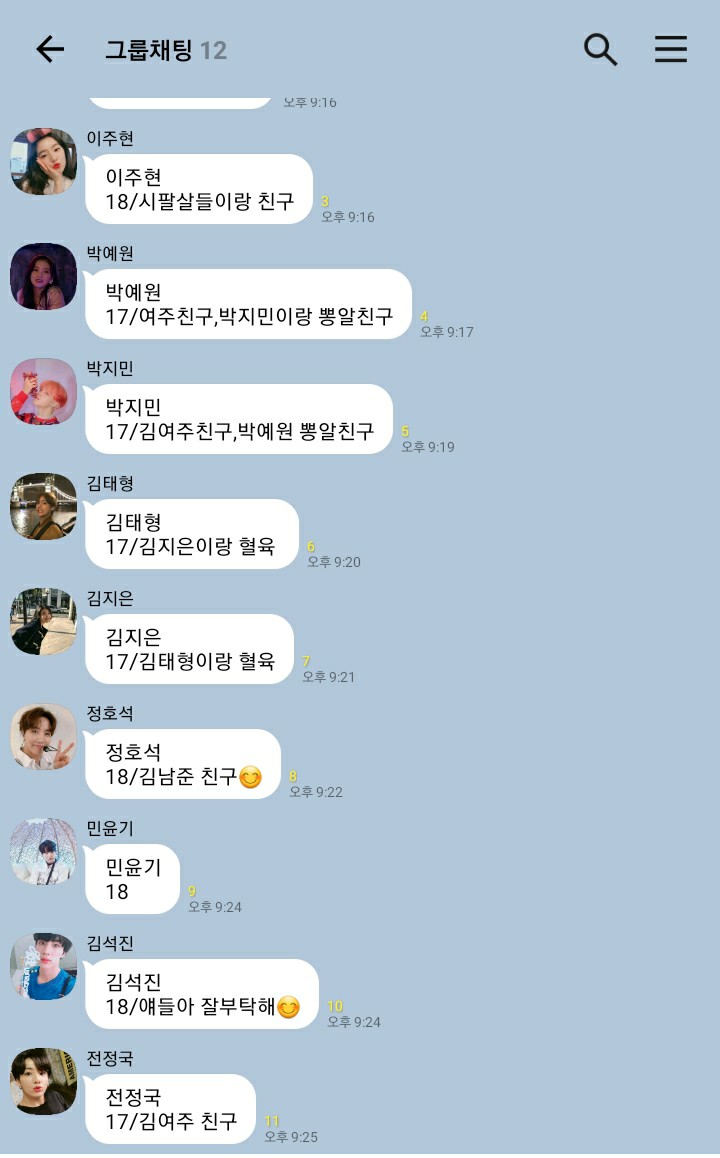Viewport: 720px width, 1158px height.
Task: View 박예원's profile picture
Action: (44, 276)
